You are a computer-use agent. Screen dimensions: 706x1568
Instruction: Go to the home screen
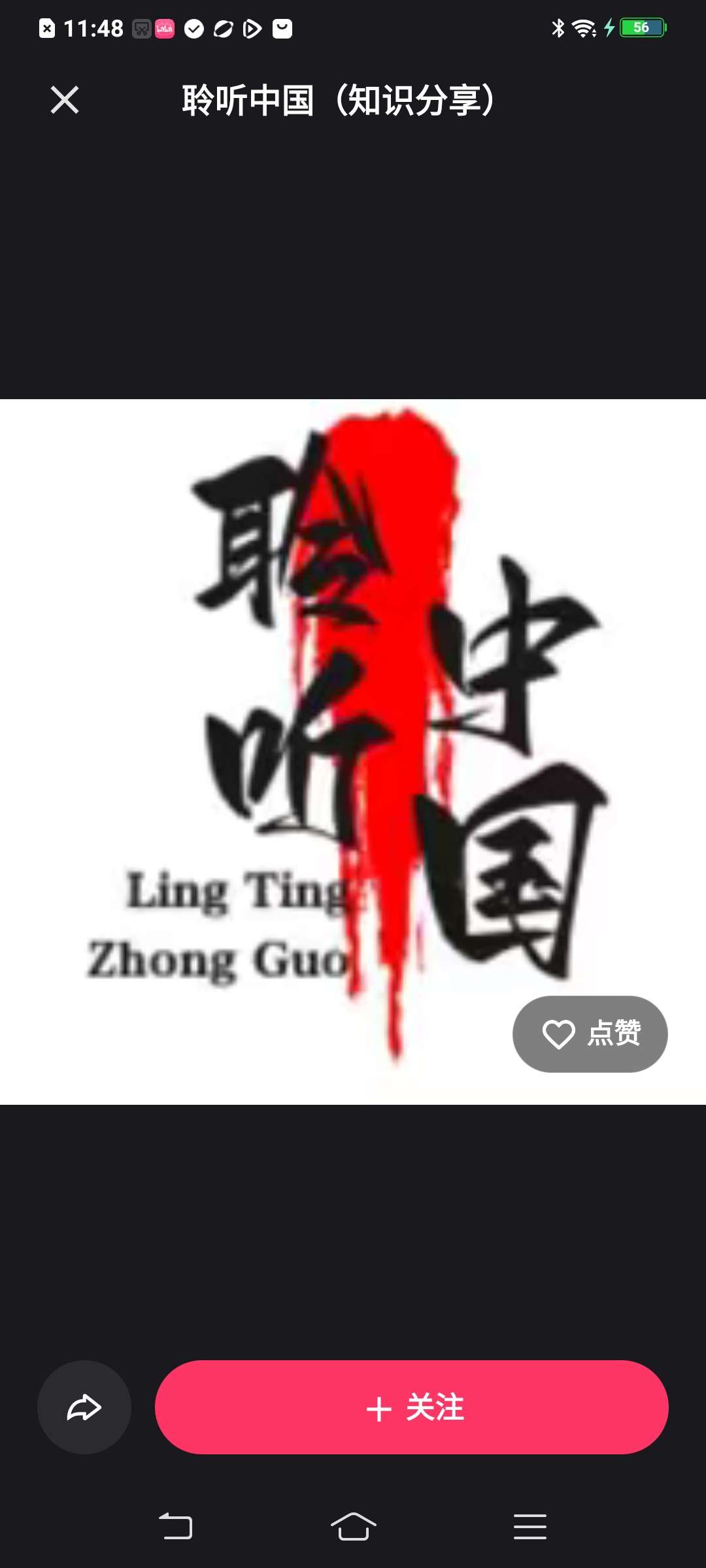tap(353, 1527)
